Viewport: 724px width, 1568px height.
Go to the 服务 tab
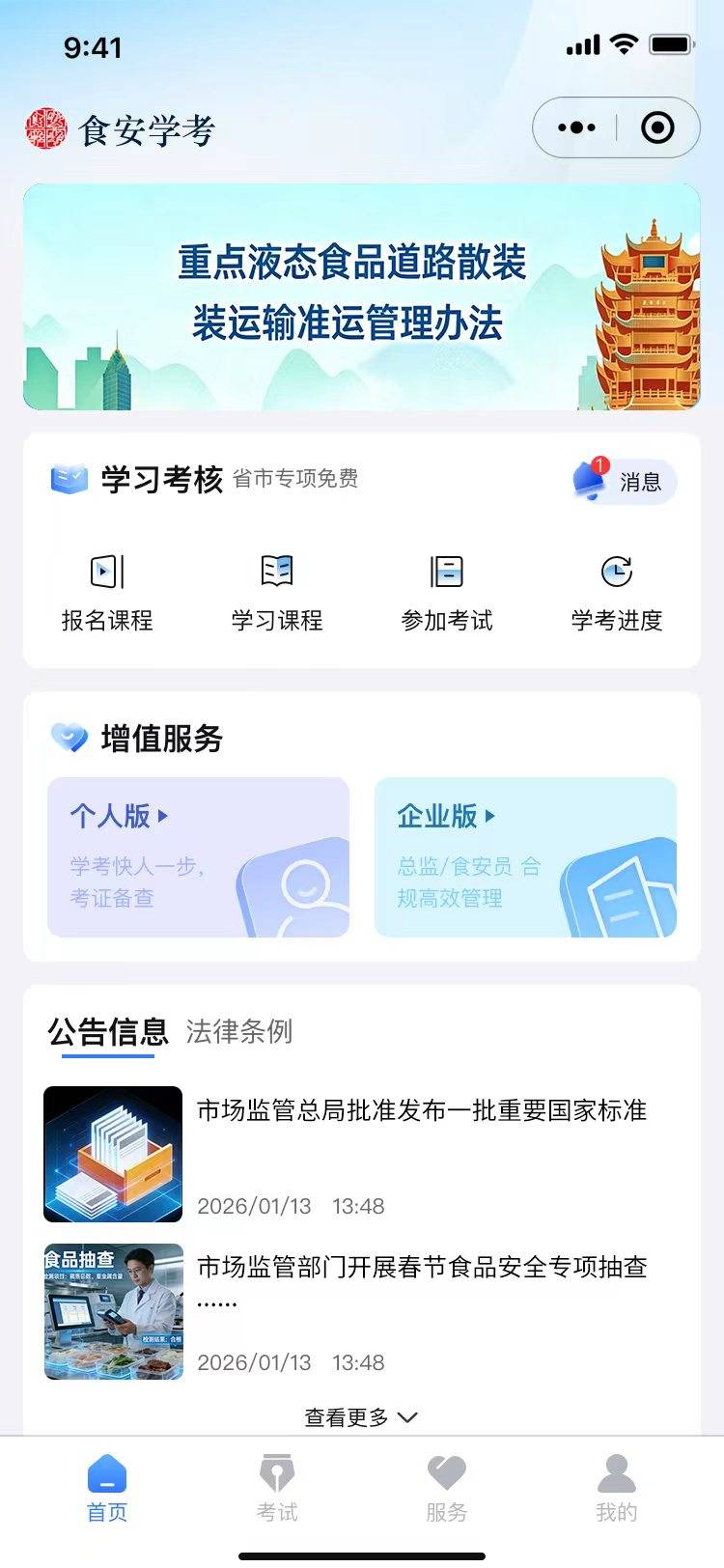pyautogui.click(x=447, y=1488)
